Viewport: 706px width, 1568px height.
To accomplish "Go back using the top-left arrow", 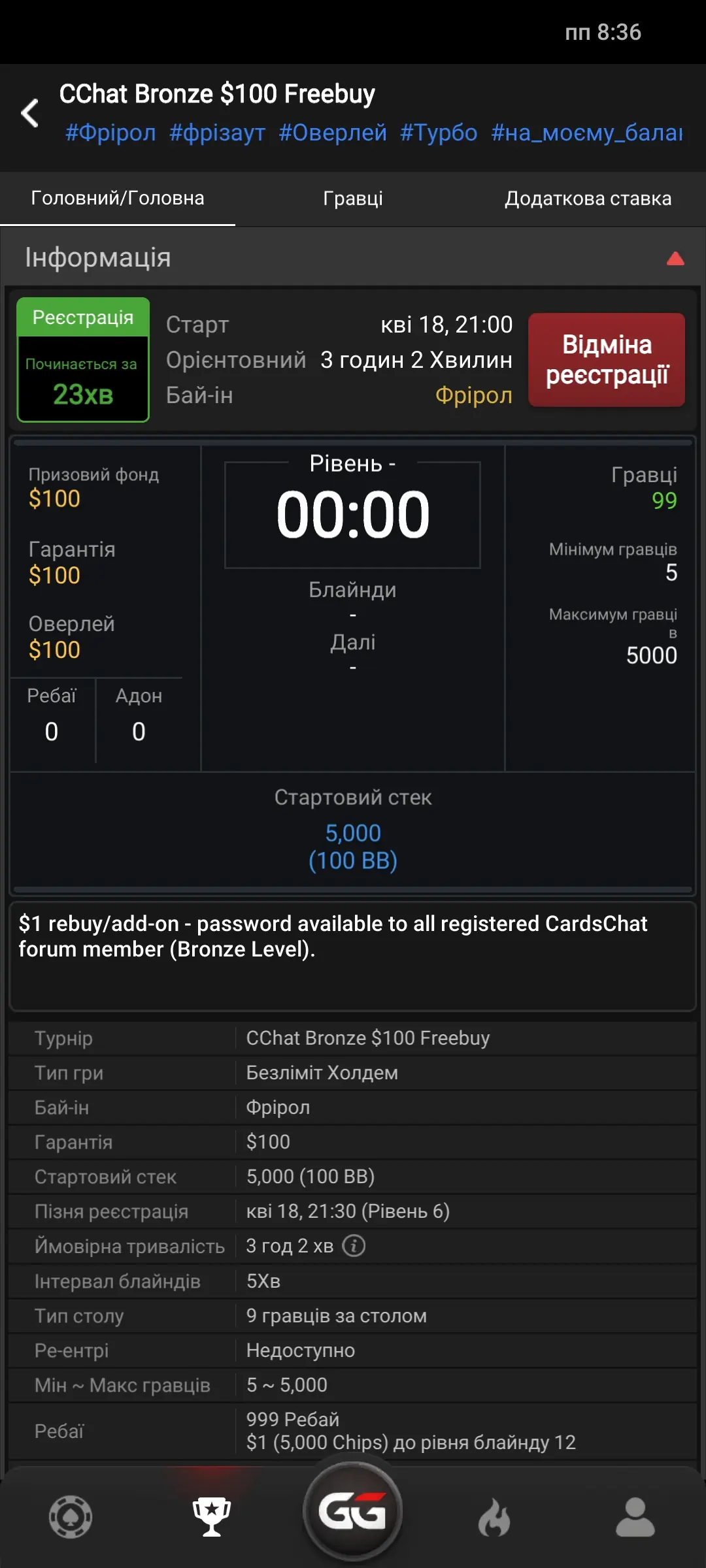I will click(30, 113).
